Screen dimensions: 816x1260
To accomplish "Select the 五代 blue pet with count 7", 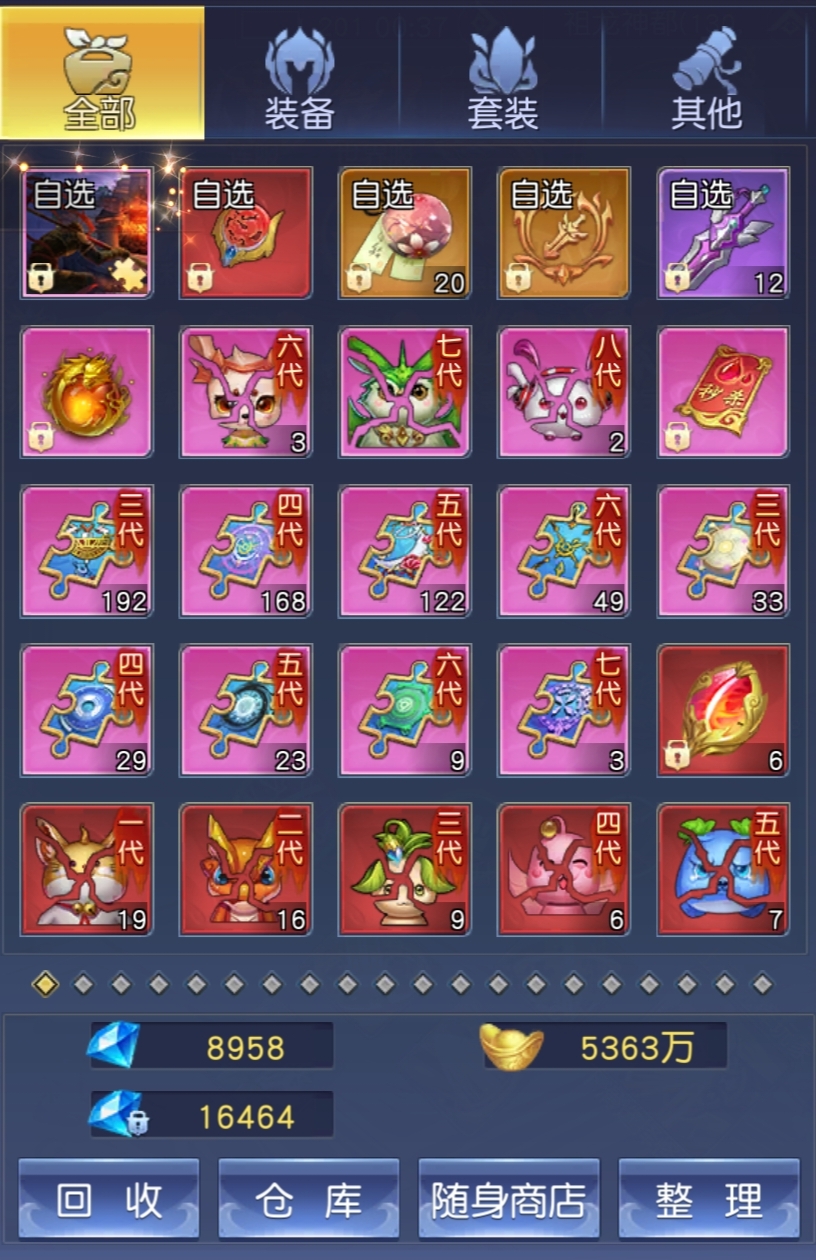I will click(x=723, y=869).
